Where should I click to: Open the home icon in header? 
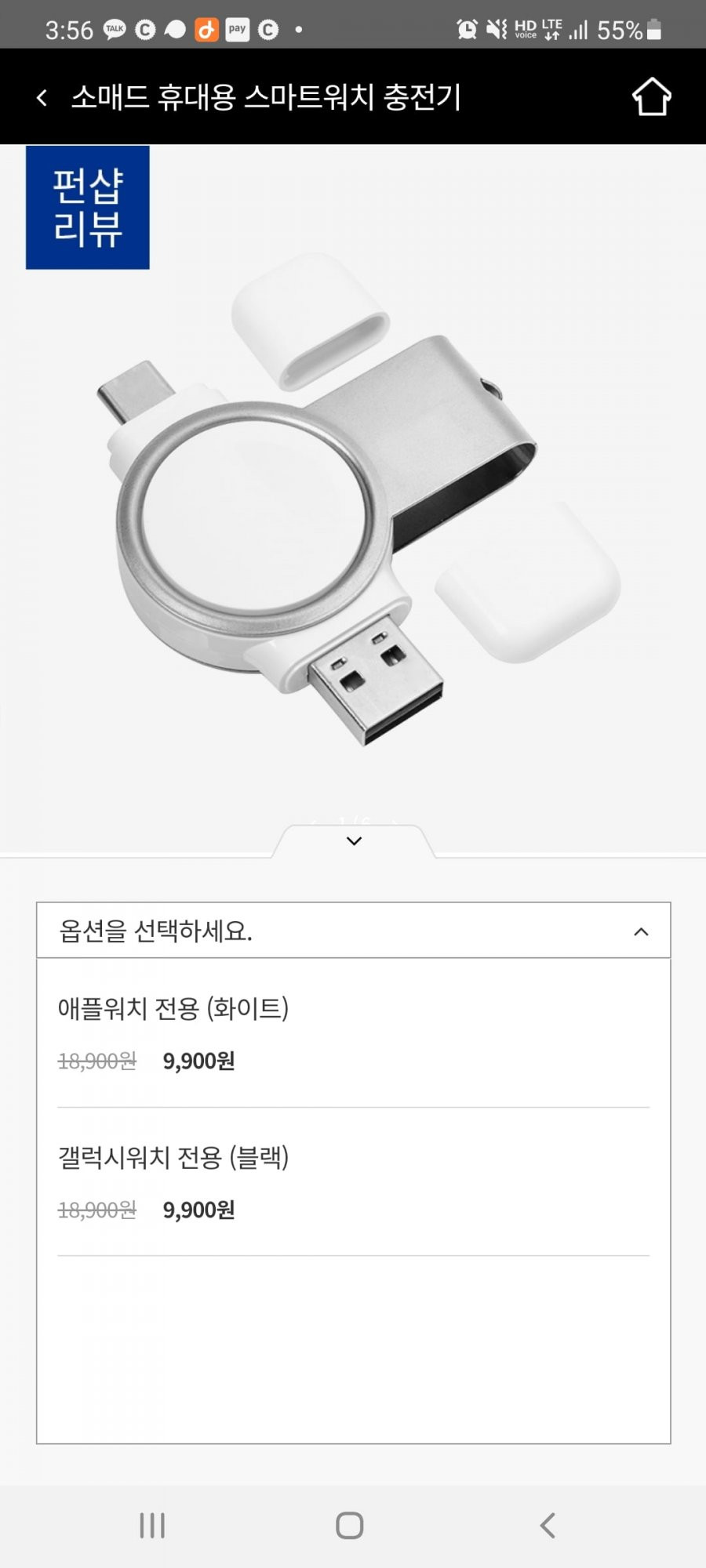[651, 97]
